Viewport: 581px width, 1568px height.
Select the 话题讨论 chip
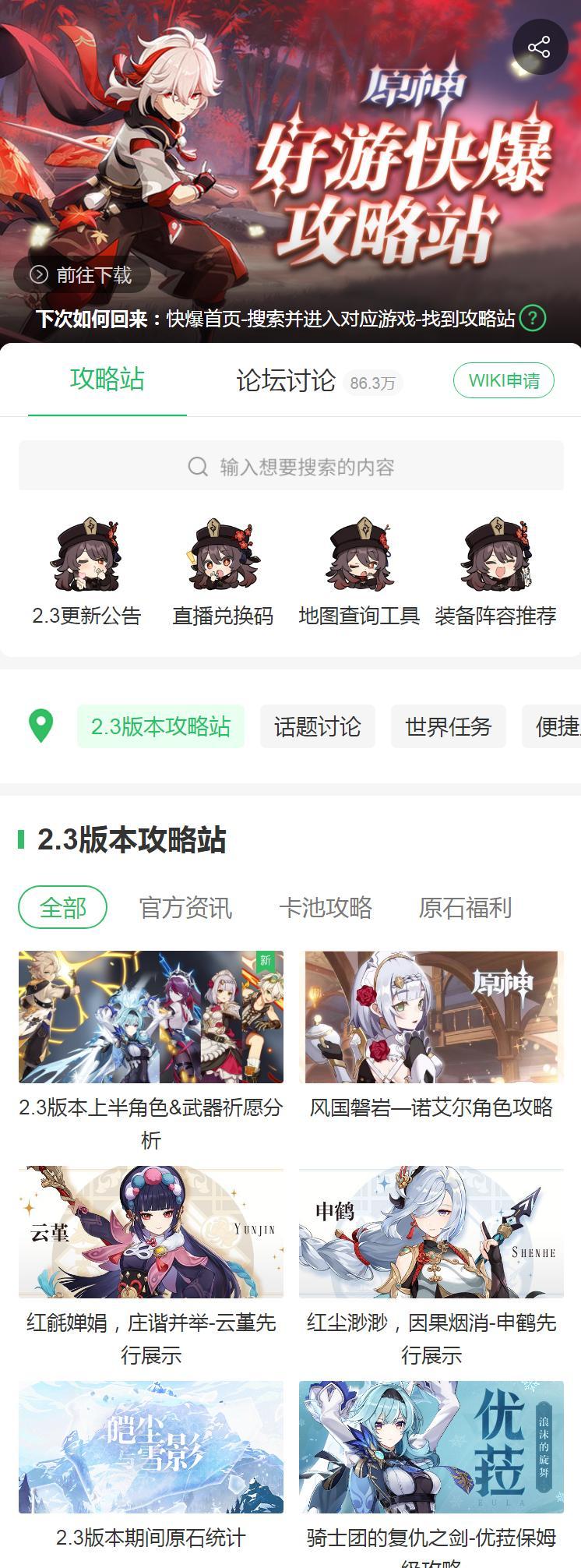pos(317,726)
